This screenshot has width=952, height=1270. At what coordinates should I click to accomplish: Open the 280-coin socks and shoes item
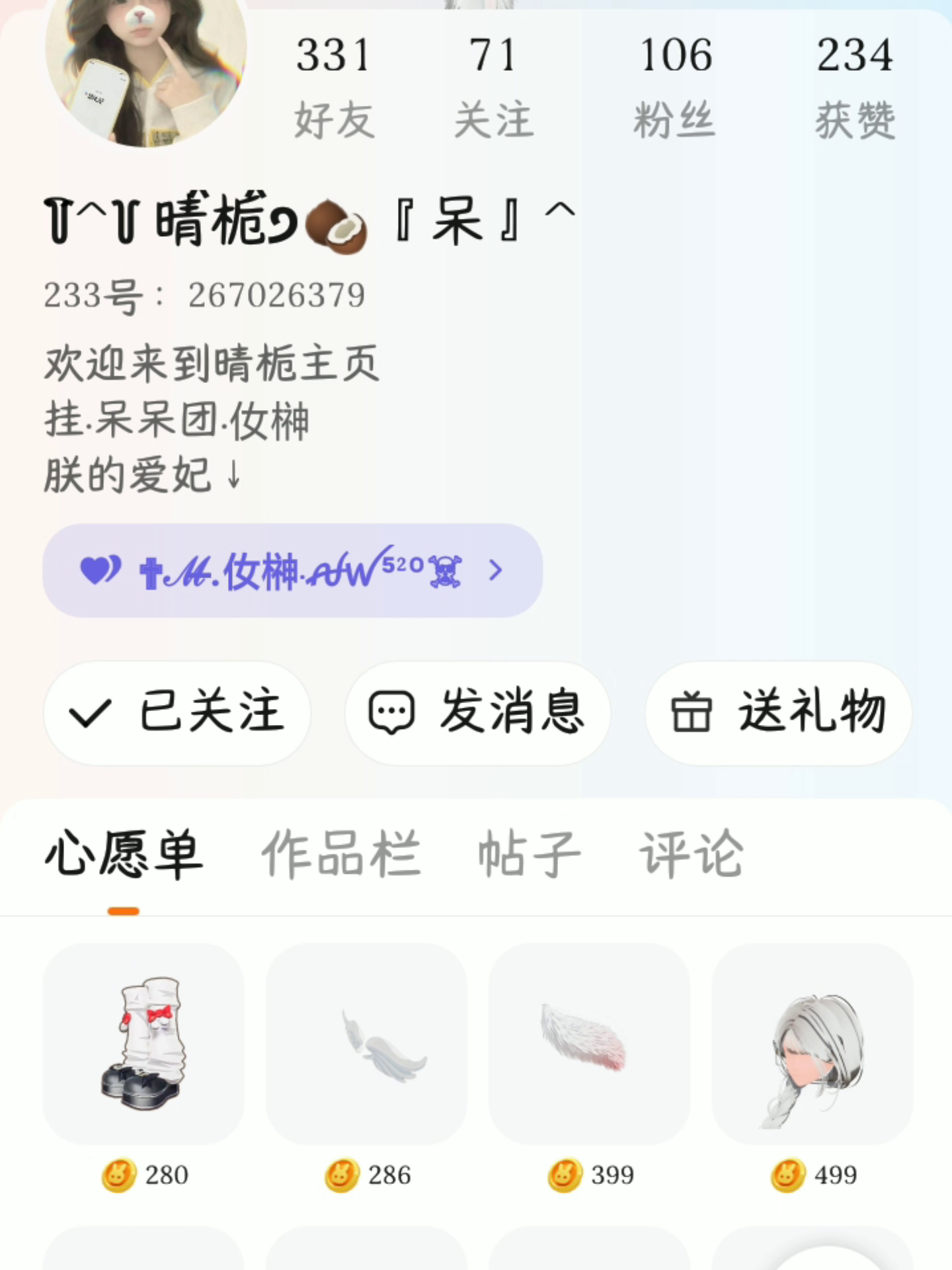pyautogui.click(x=143, y=1044)
